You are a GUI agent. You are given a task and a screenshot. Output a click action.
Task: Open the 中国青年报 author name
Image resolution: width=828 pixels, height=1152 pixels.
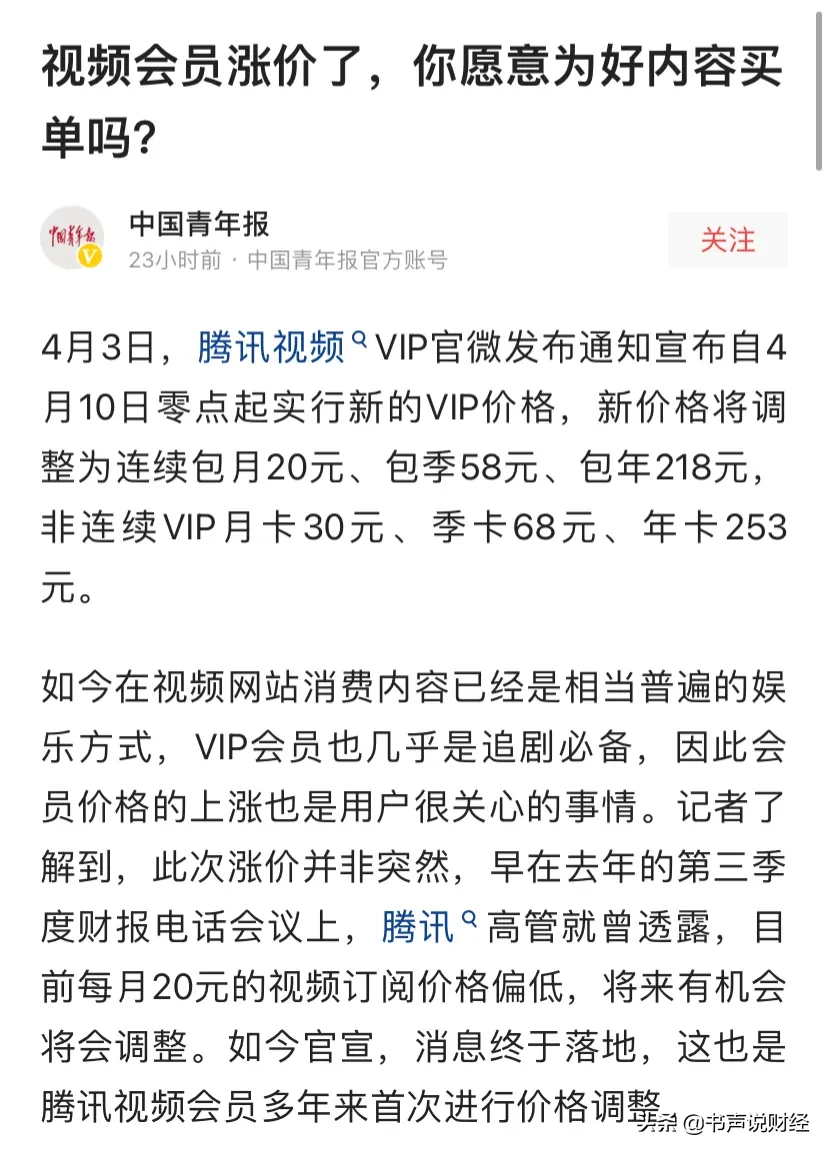[x=199, y=223]
